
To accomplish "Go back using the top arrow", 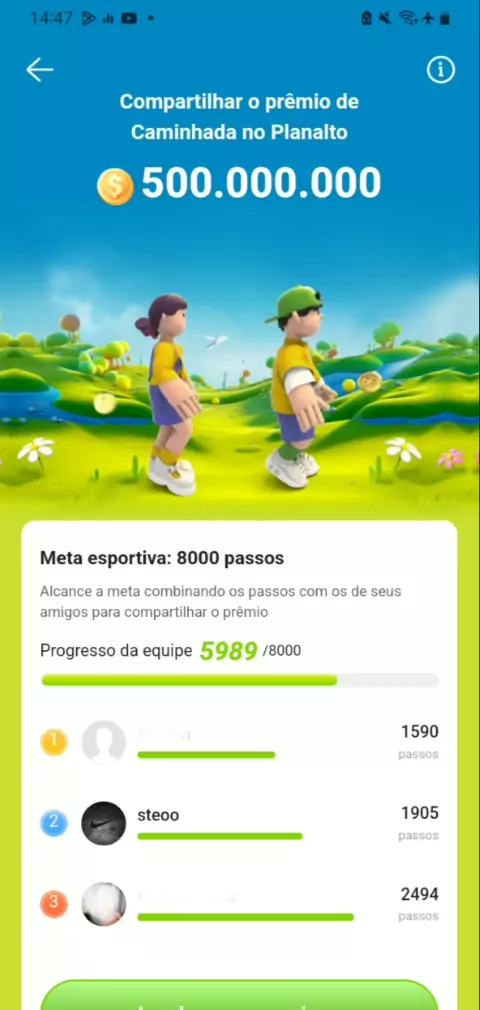I will point(39,70).
